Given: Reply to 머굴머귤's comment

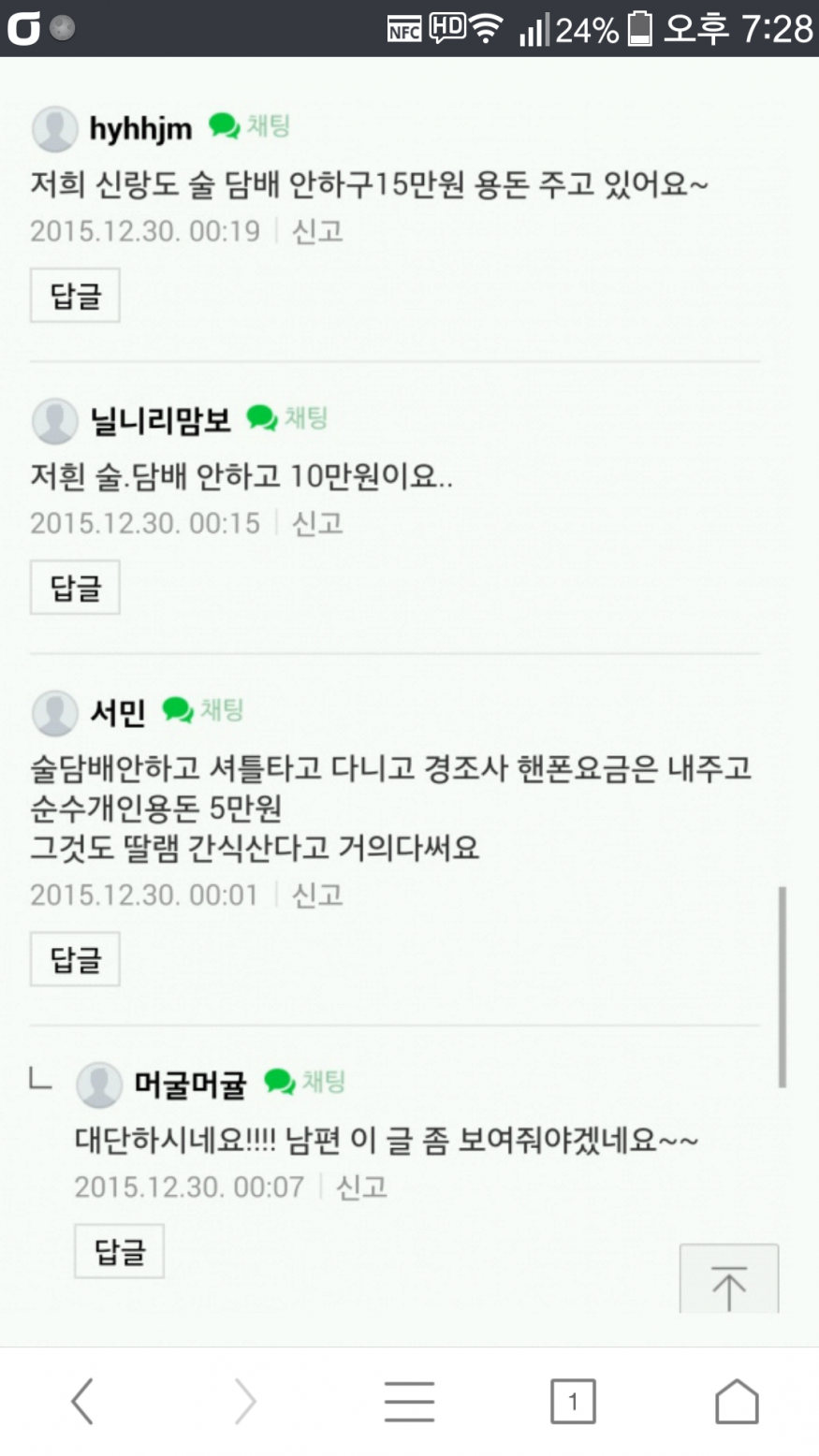Looking at the screenshot, I should click(x=119, y=1251).
